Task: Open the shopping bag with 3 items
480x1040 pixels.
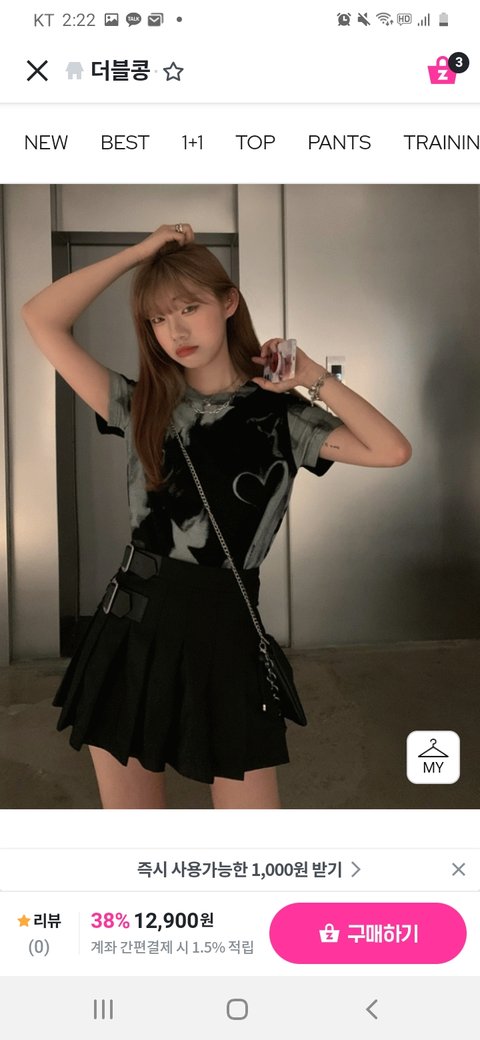Action: [446, 68]
